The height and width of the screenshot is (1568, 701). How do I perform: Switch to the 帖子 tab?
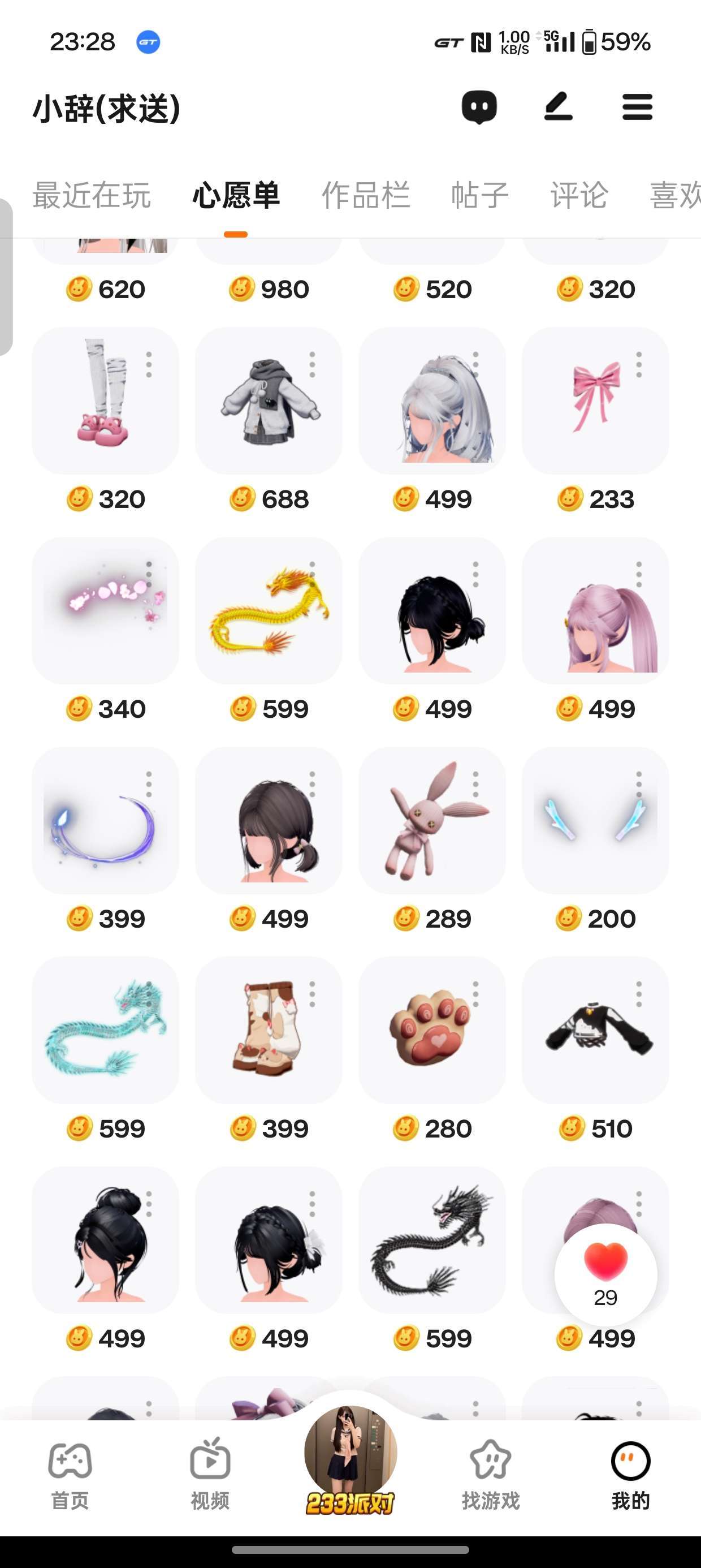[479, 195]
